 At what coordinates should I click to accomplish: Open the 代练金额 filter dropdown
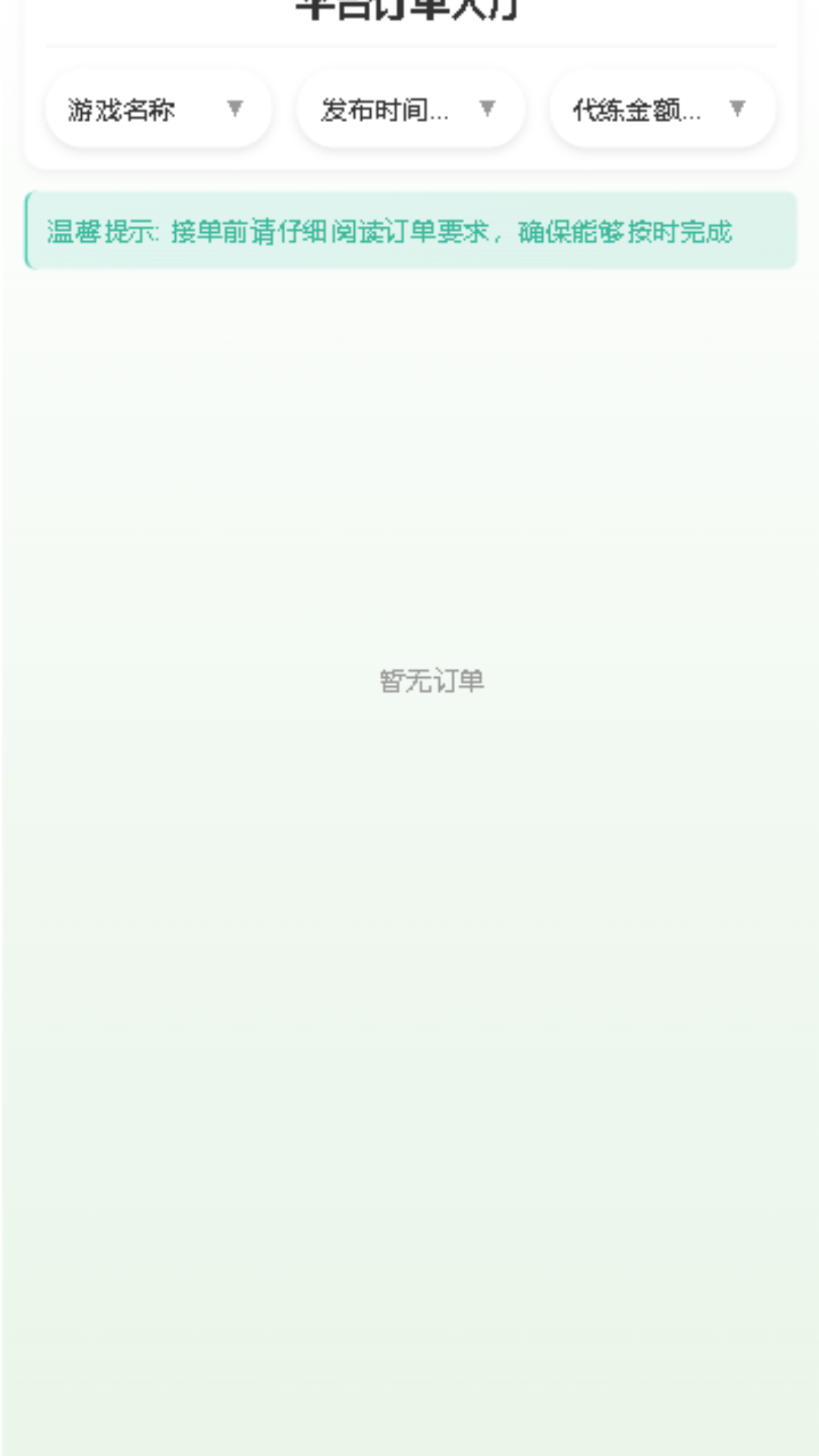click(661, 109)
